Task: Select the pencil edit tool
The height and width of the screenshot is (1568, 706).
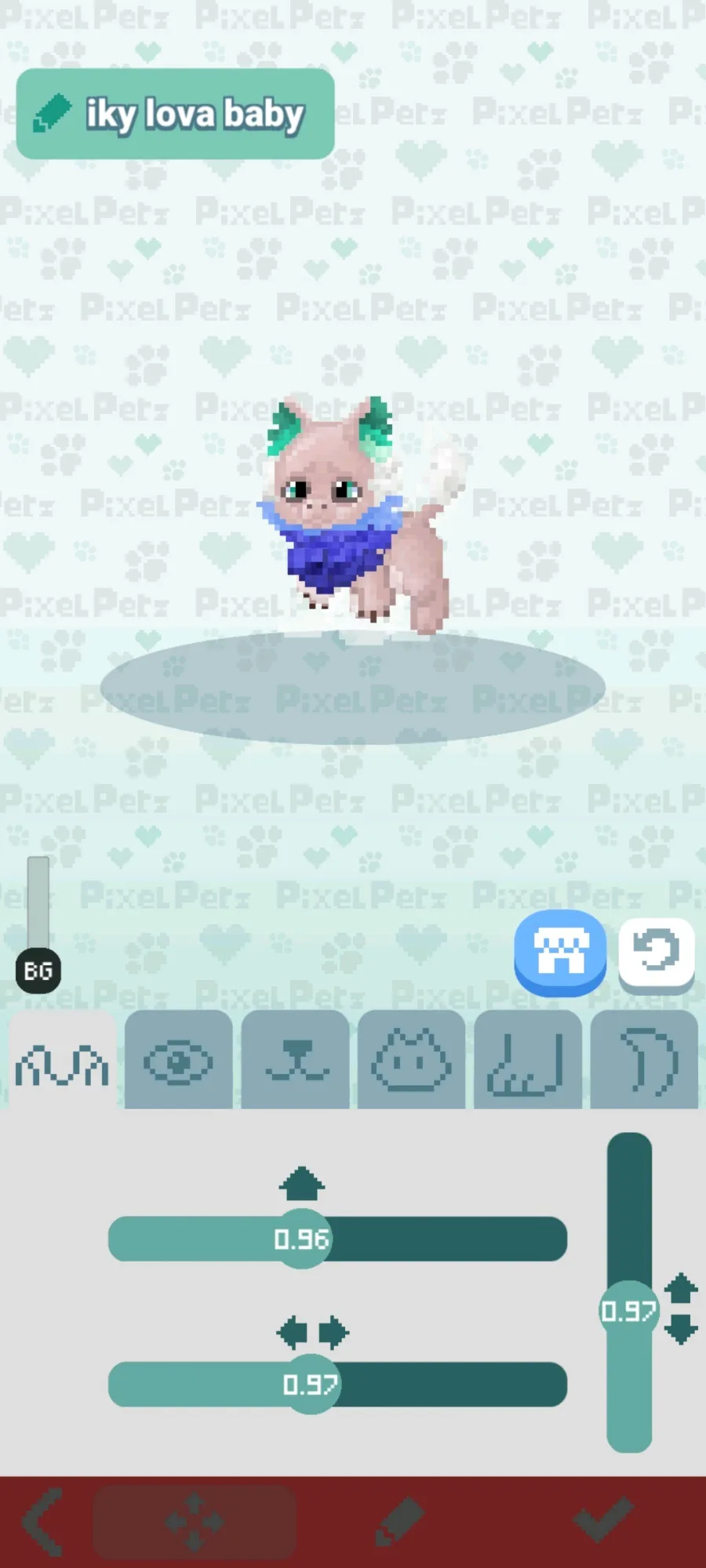Action: (x=398, y=1523)
